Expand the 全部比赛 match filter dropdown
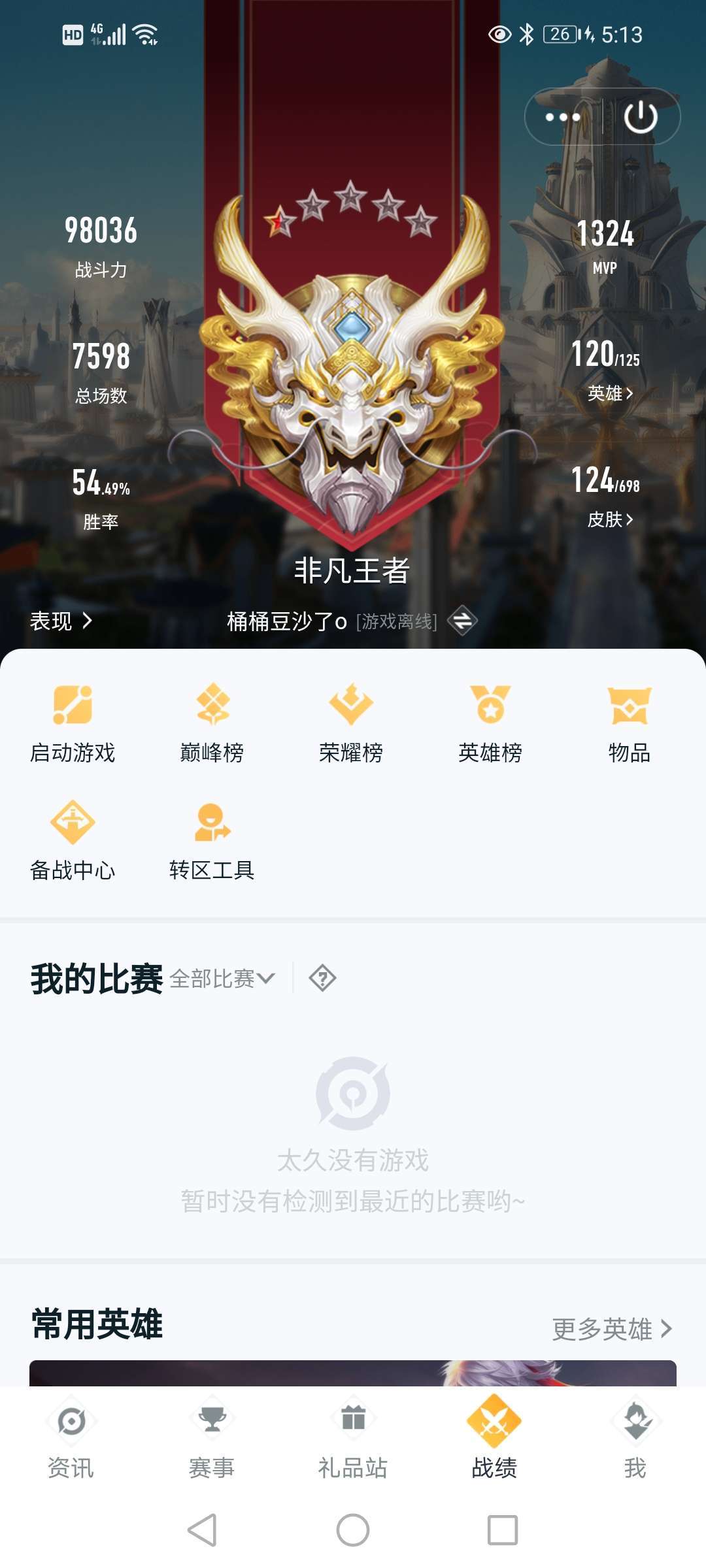This screenshot has height=1568, width=706. click(x=222, y=979)
